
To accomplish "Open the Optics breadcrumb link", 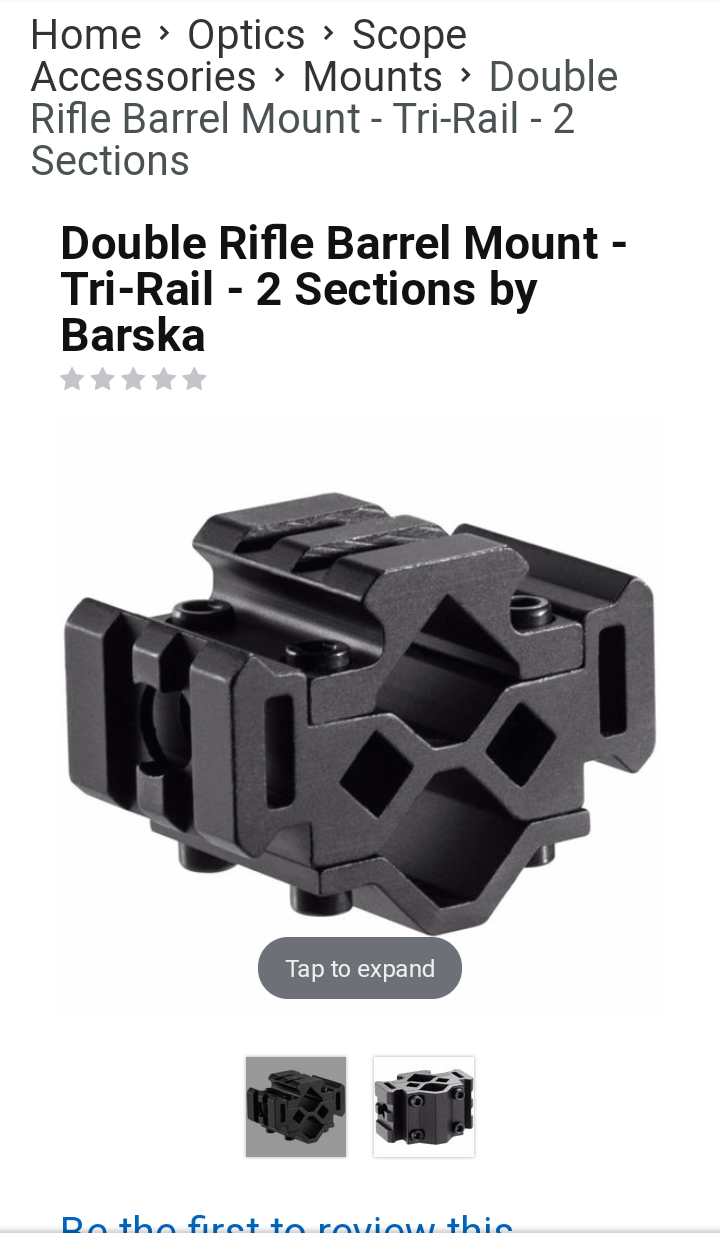I will [246, 36].
